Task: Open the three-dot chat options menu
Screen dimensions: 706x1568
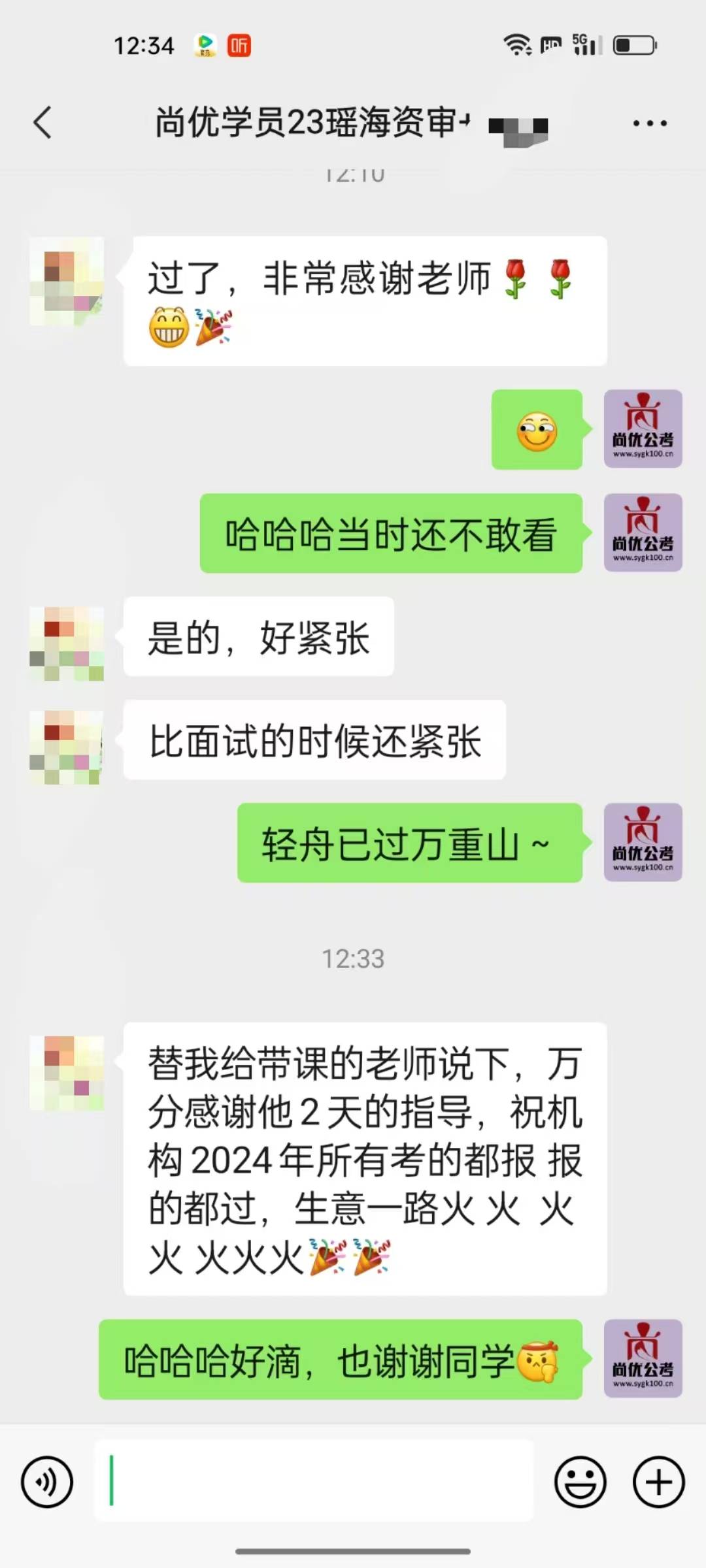Action: (650, 123)
